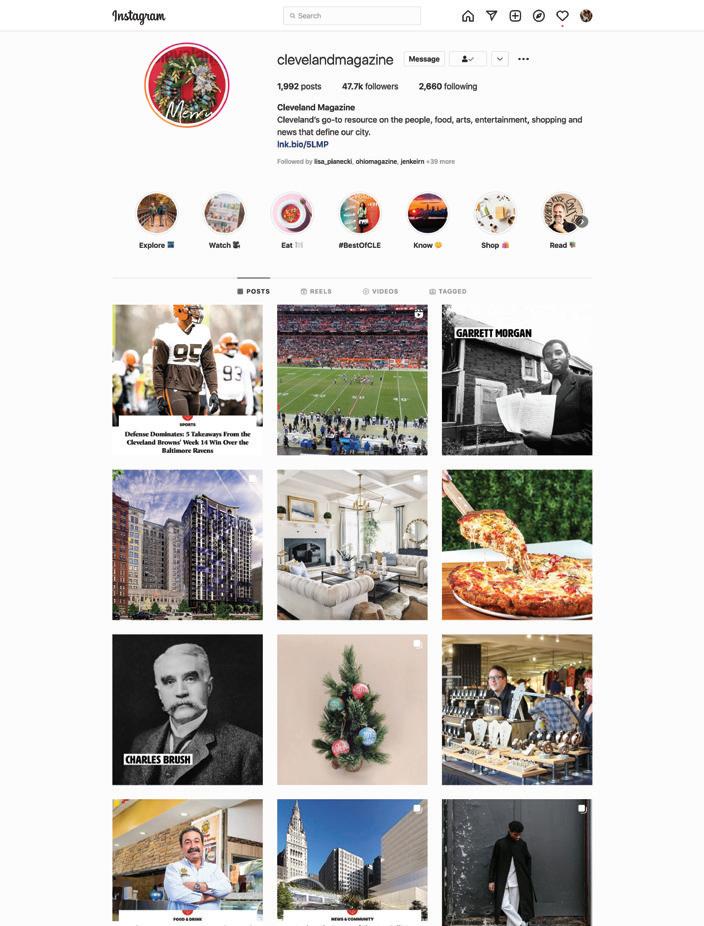Open the Eat story highlight
The height and width of the screenshot is (926, 704).
point(292,214)
